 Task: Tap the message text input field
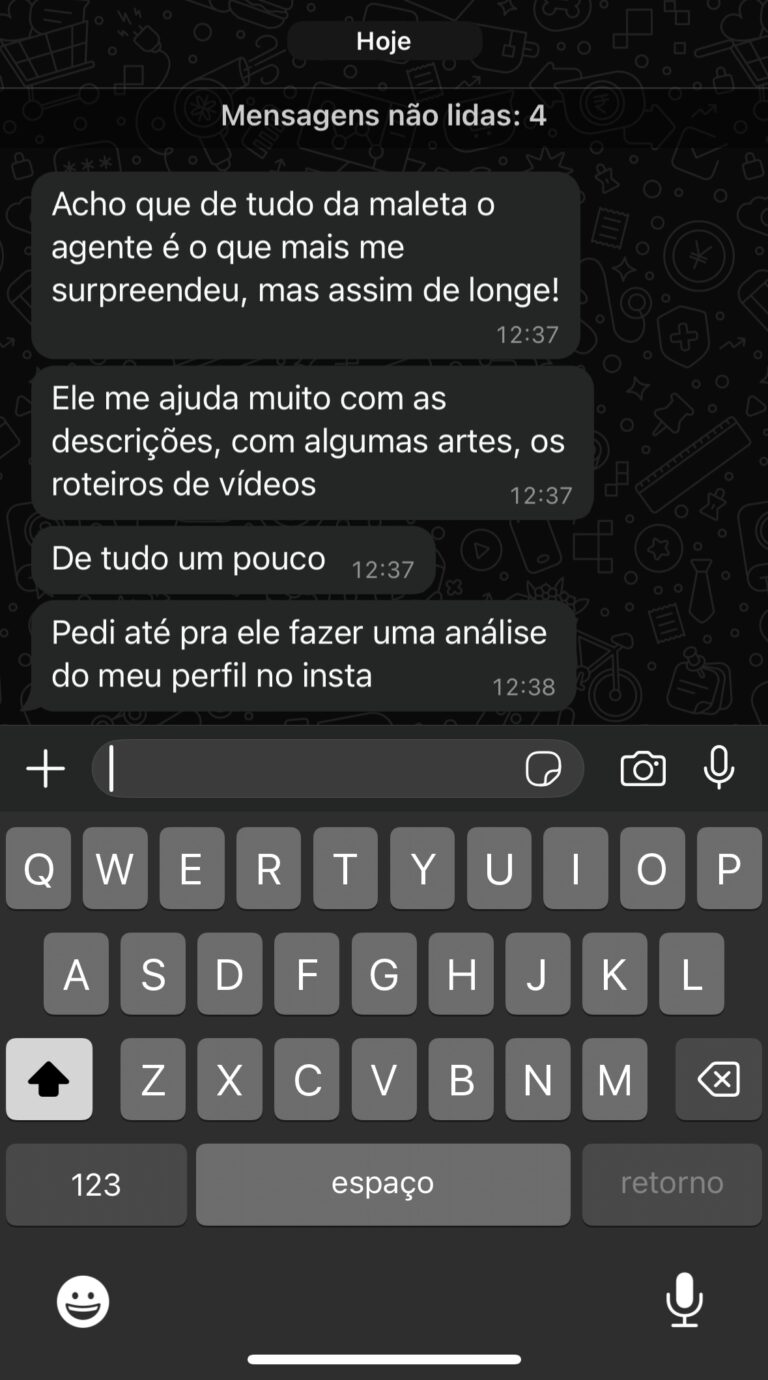tap(300, 768)
